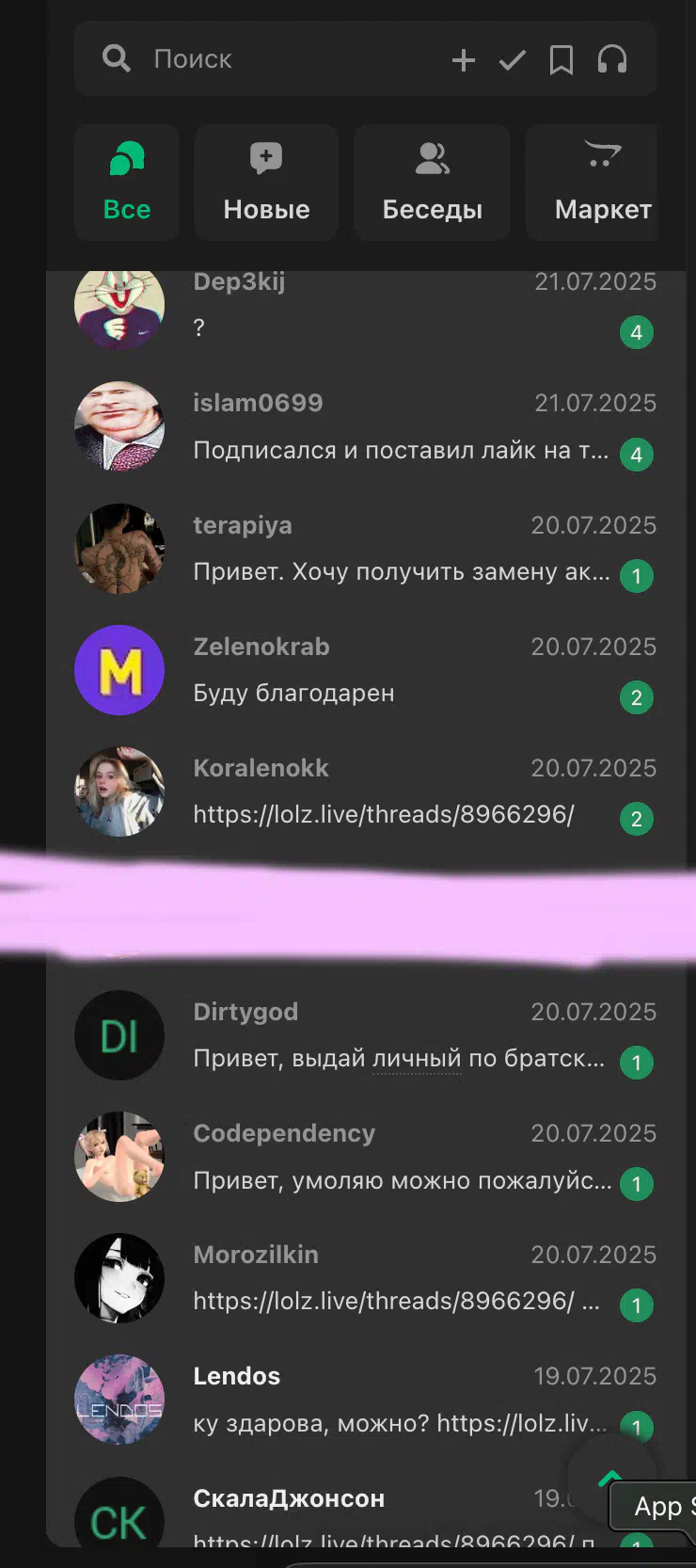The image size is (696, 1568).
Task: Open the chat with islam0699
Action: pos(365,426)
